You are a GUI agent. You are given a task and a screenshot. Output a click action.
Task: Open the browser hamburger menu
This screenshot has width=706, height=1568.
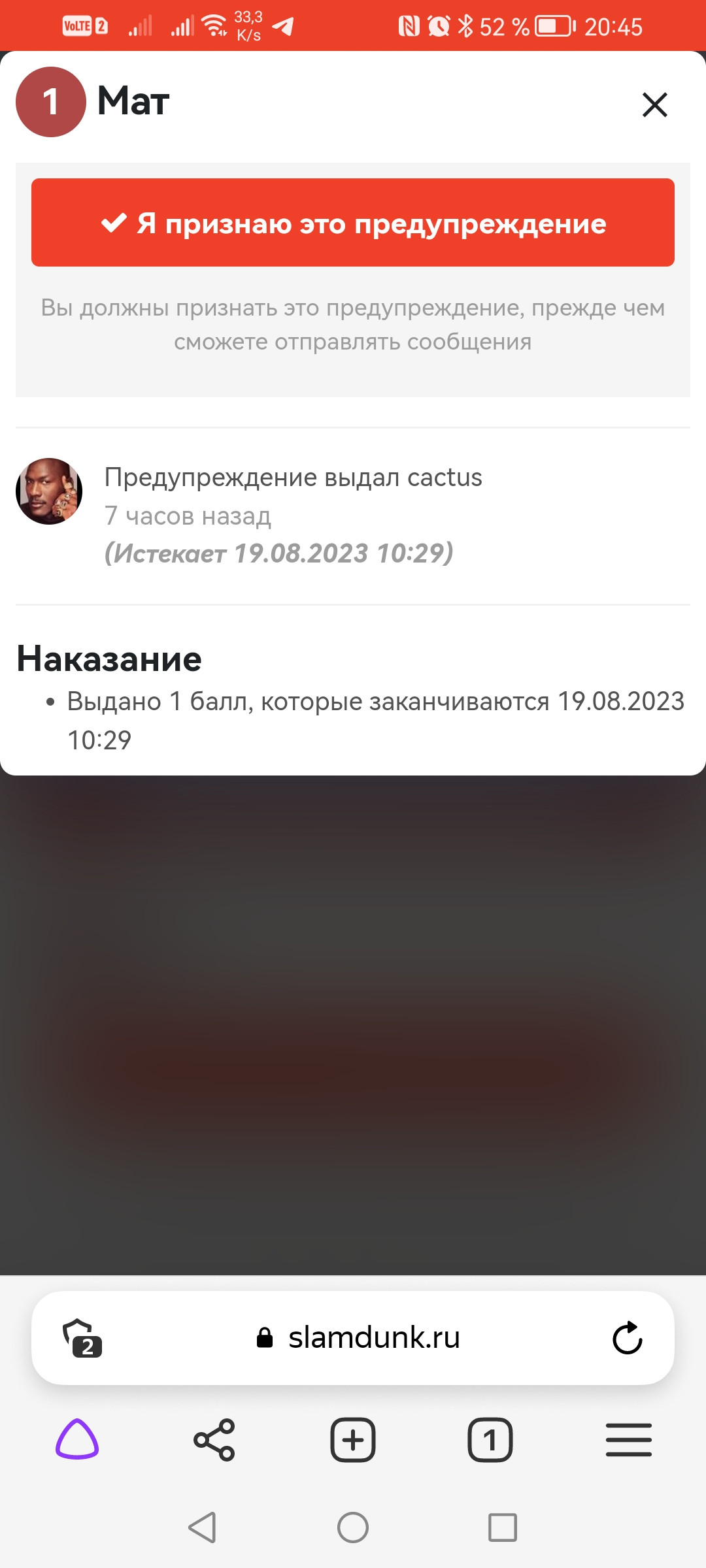[629, 1439]
